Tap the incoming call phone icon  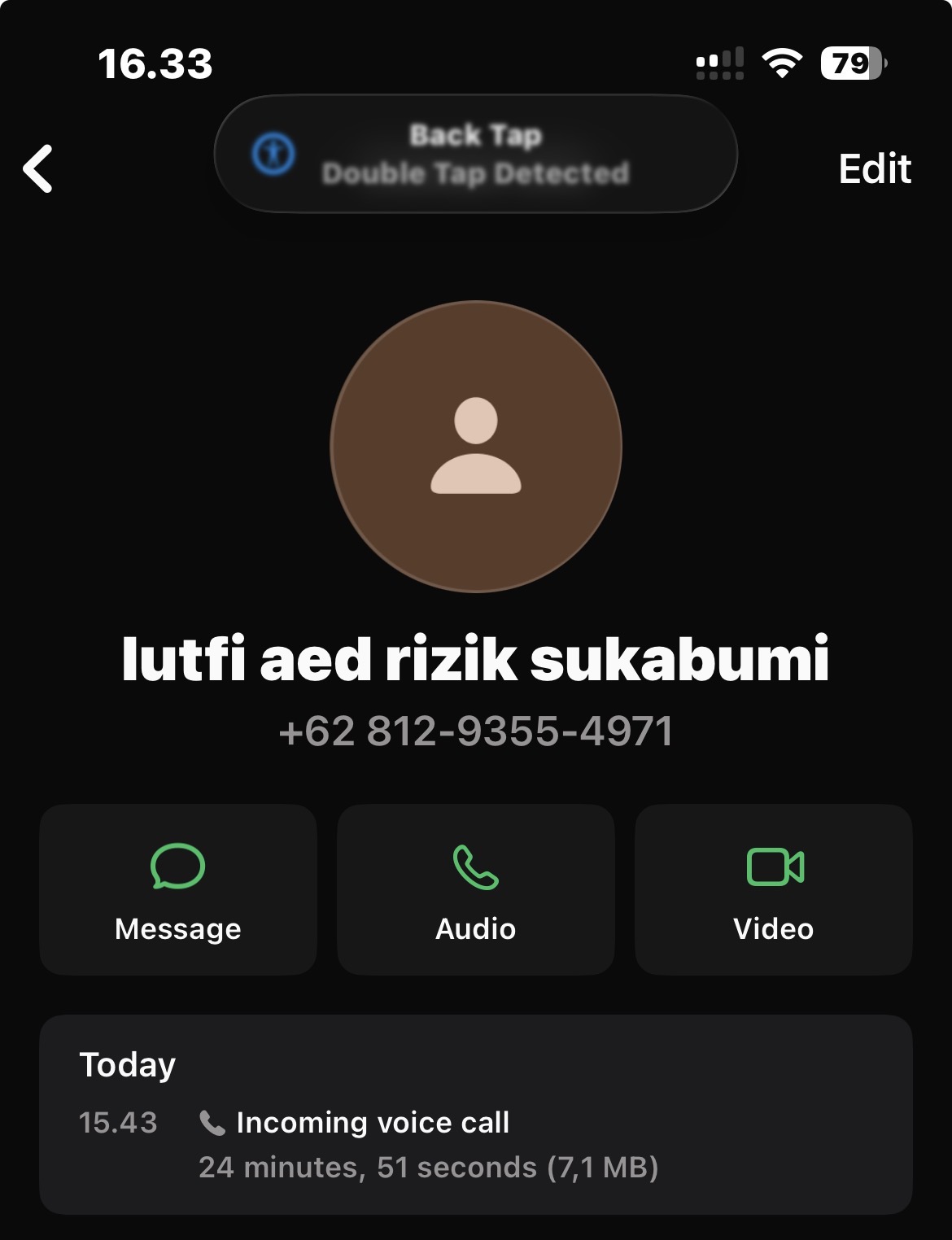(212, 1122)
